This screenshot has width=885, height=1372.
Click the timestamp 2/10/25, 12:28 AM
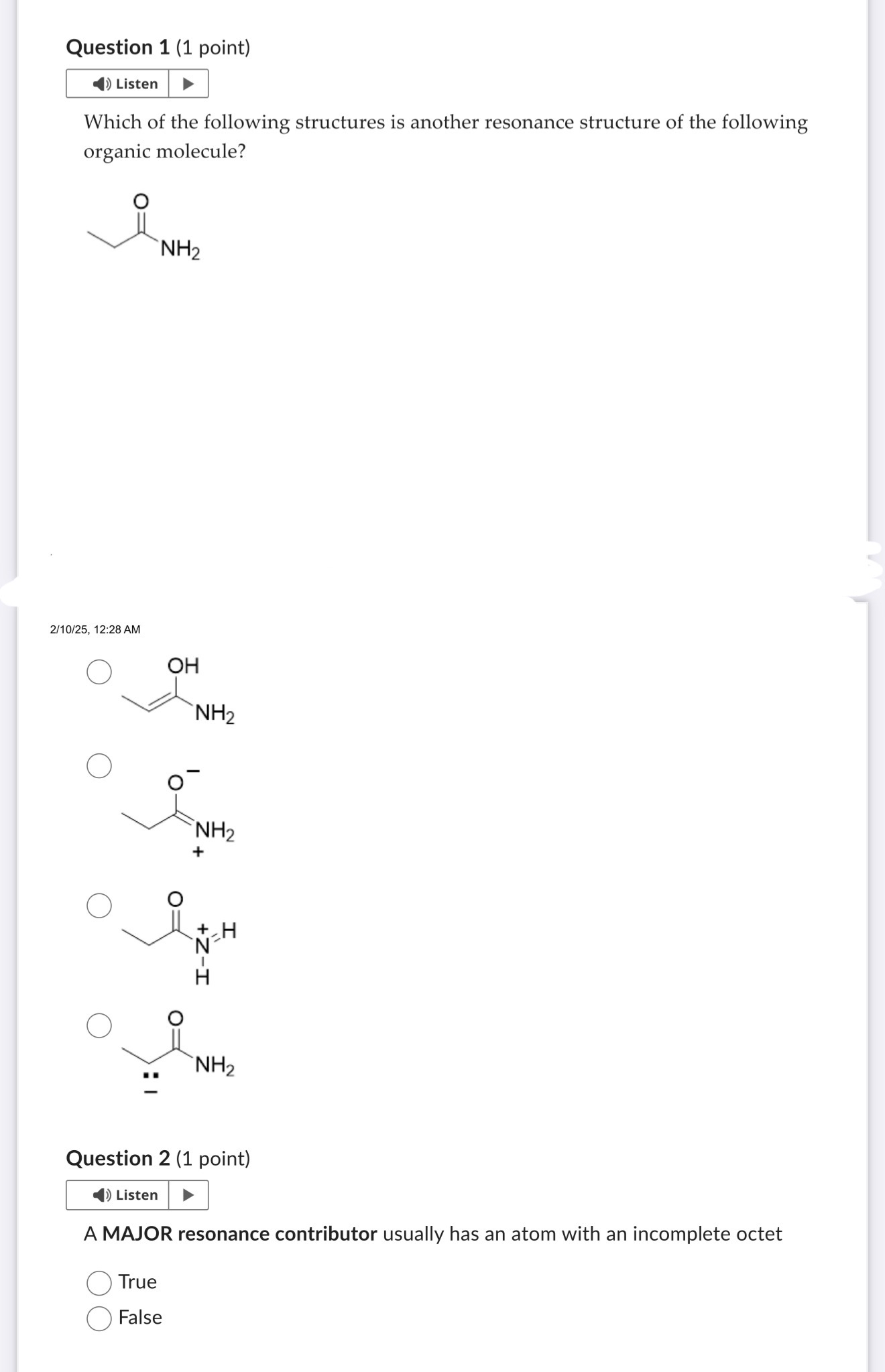(x=94, y=628)
